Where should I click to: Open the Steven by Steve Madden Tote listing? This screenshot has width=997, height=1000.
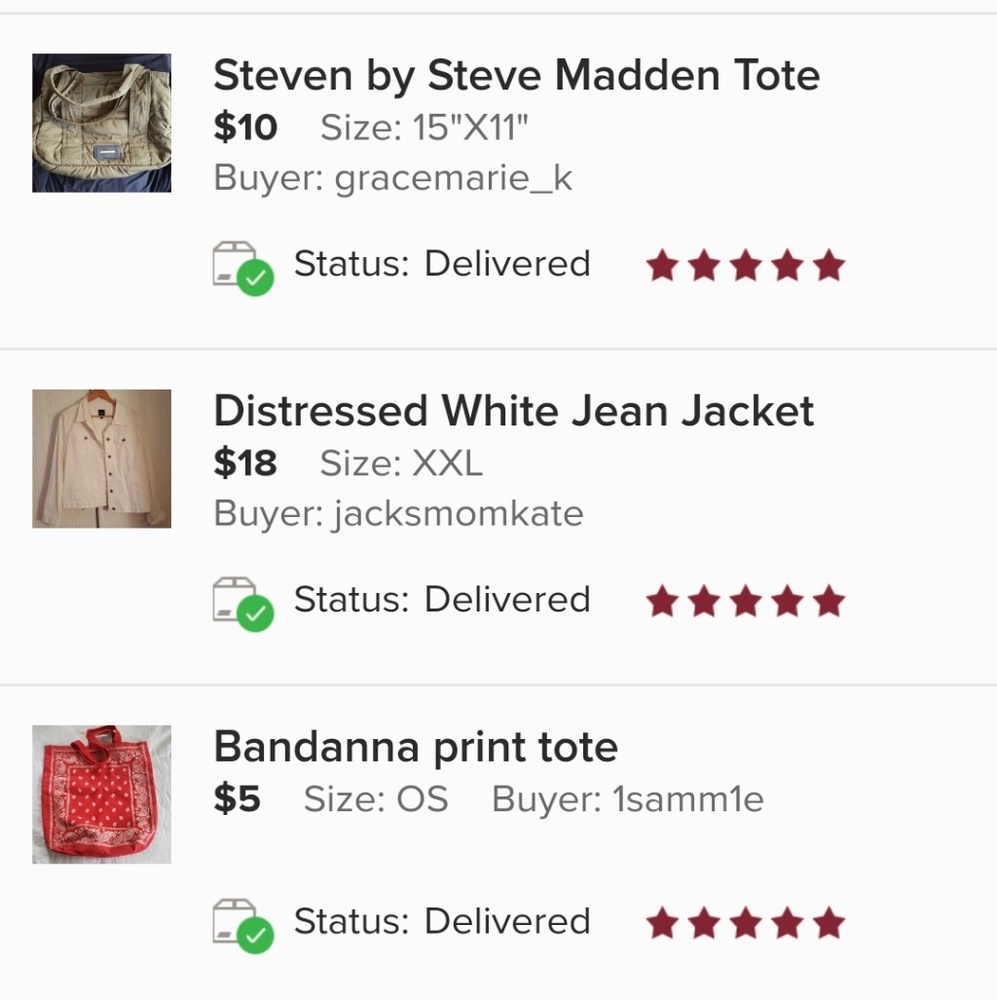click(x=517, y=75)
